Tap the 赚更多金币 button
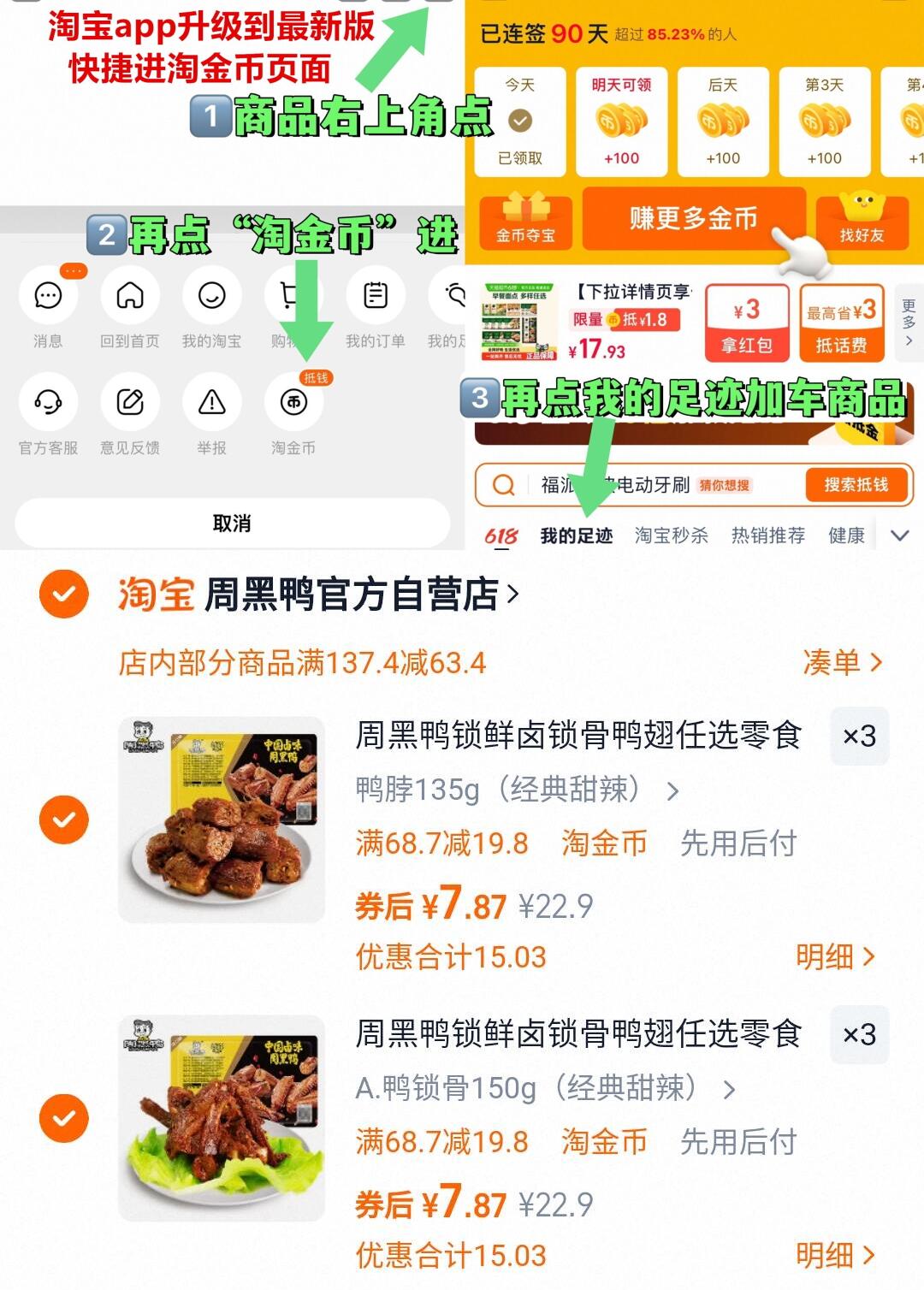 click(x=694, y=219)
